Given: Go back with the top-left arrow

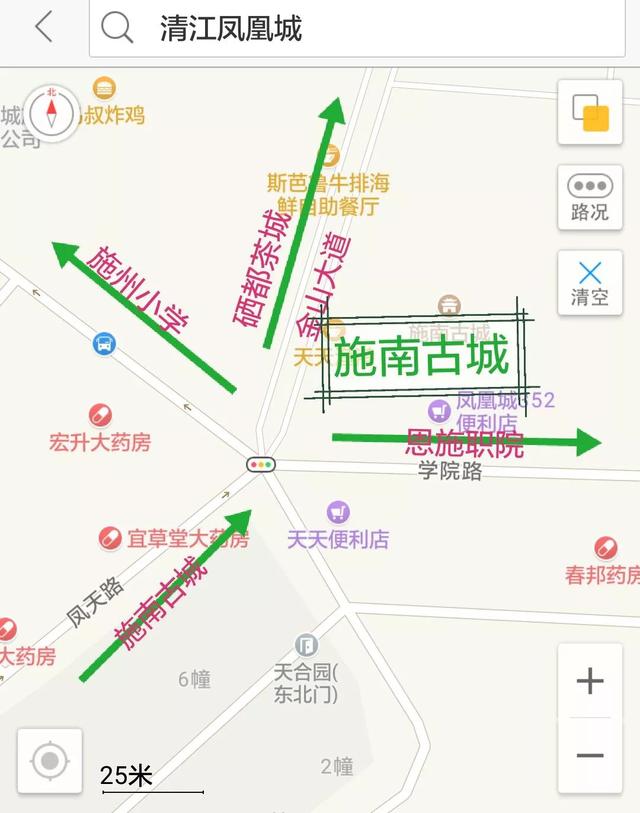Looking at the screenshot, I should (43, 28).
